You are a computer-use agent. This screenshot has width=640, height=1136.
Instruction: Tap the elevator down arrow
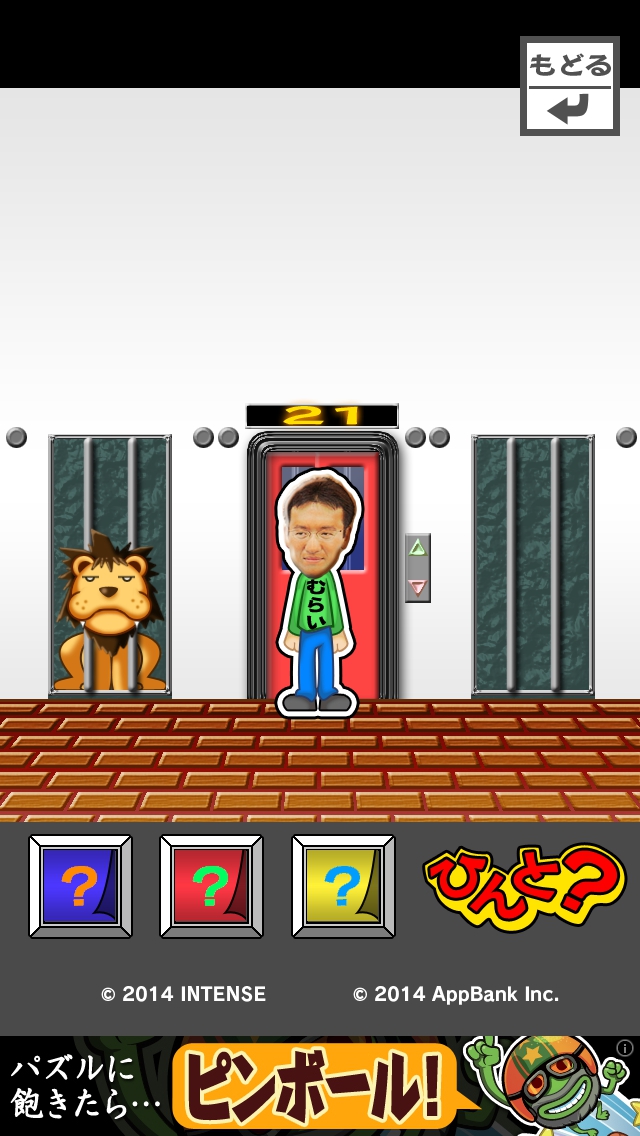(417, 587)
